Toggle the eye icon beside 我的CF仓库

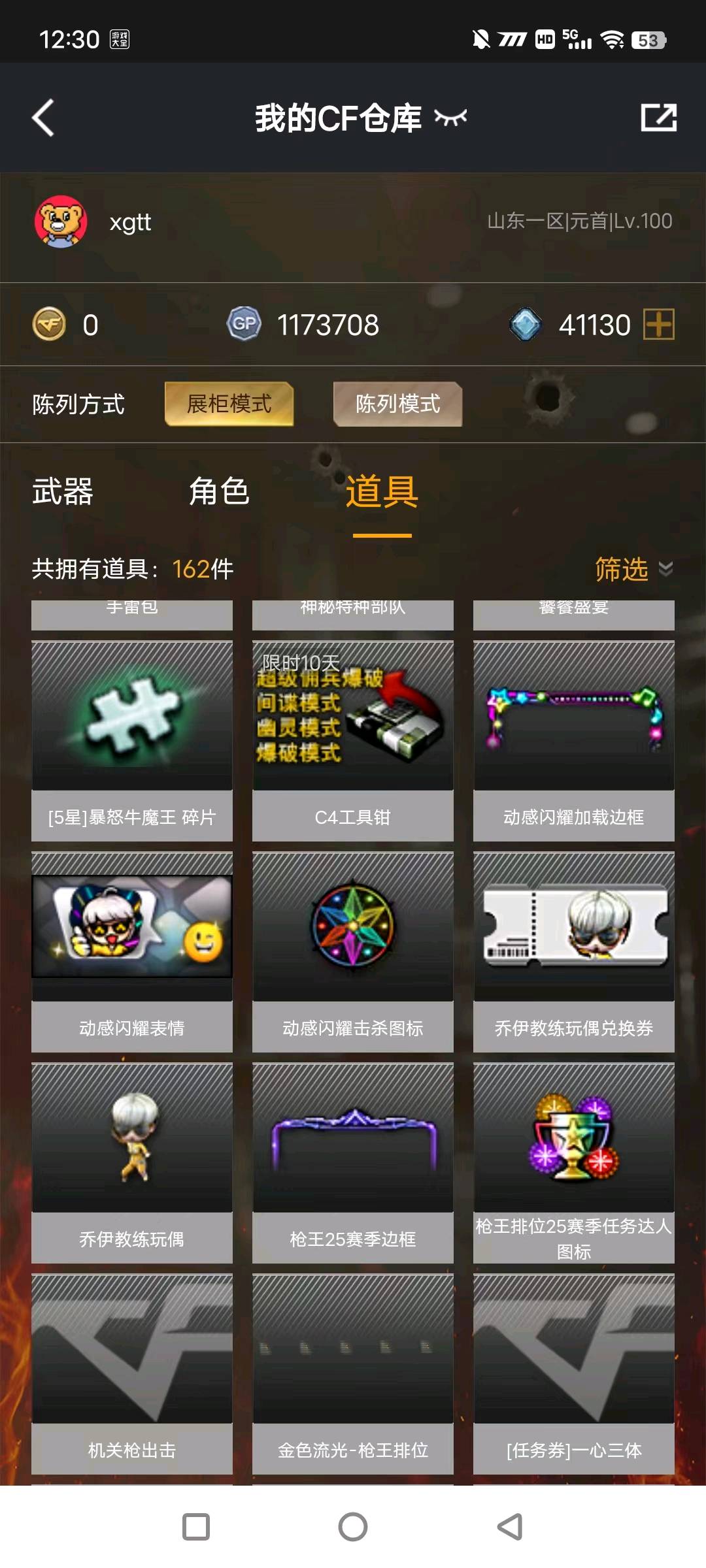(450, 118)
